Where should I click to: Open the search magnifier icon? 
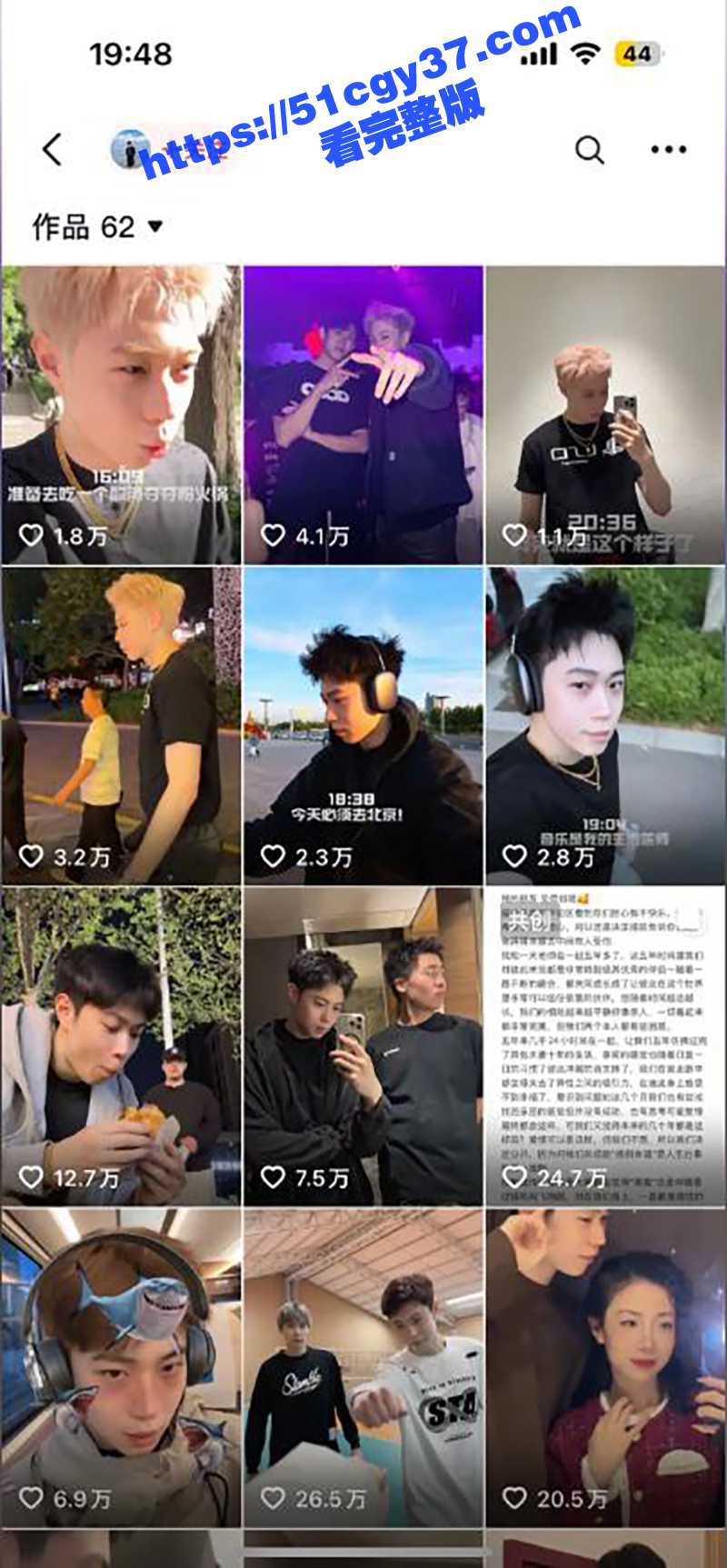(x=589, y=149)
